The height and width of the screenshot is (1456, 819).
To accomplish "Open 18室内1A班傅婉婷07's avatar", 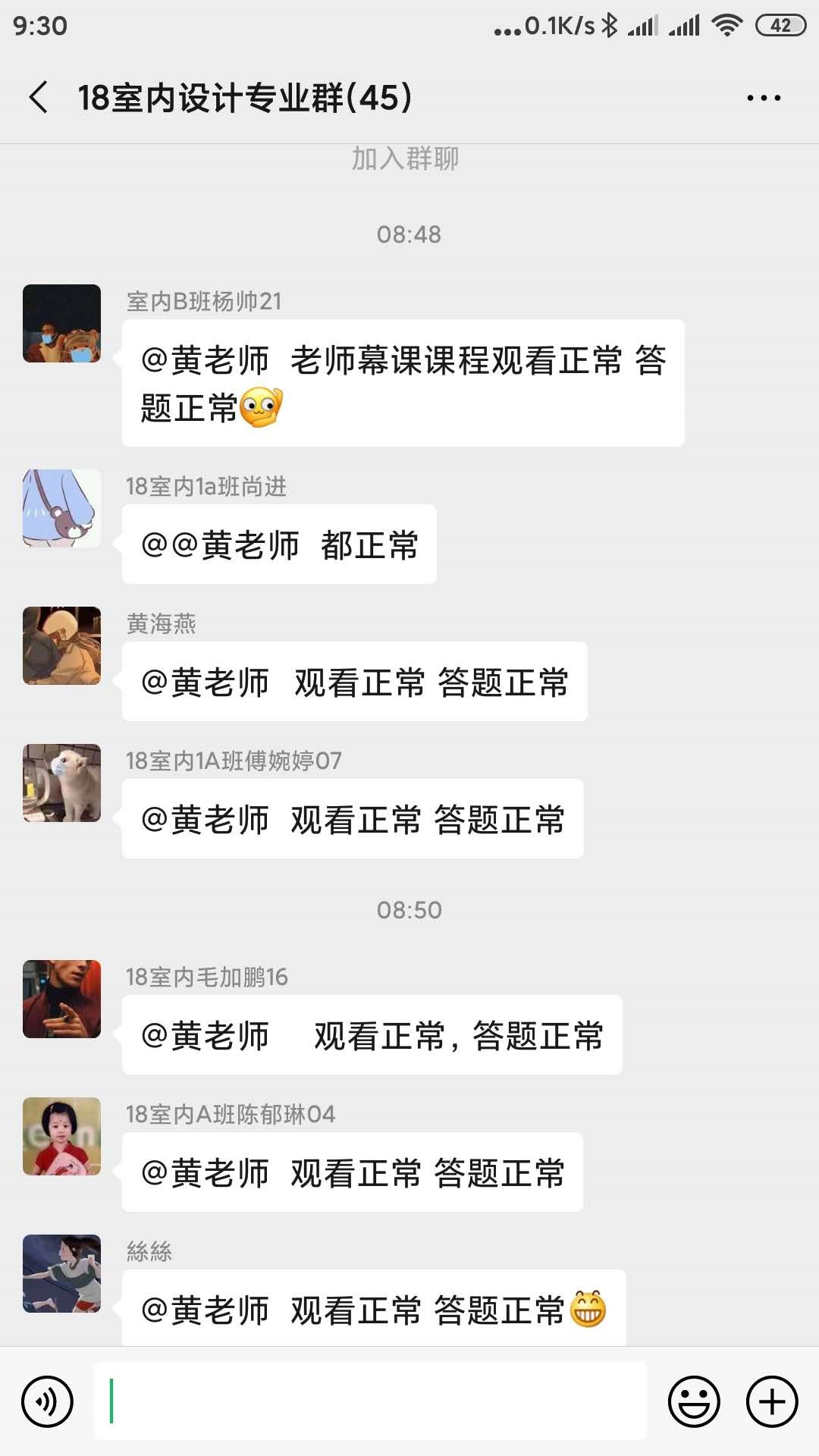I will 62,783.
